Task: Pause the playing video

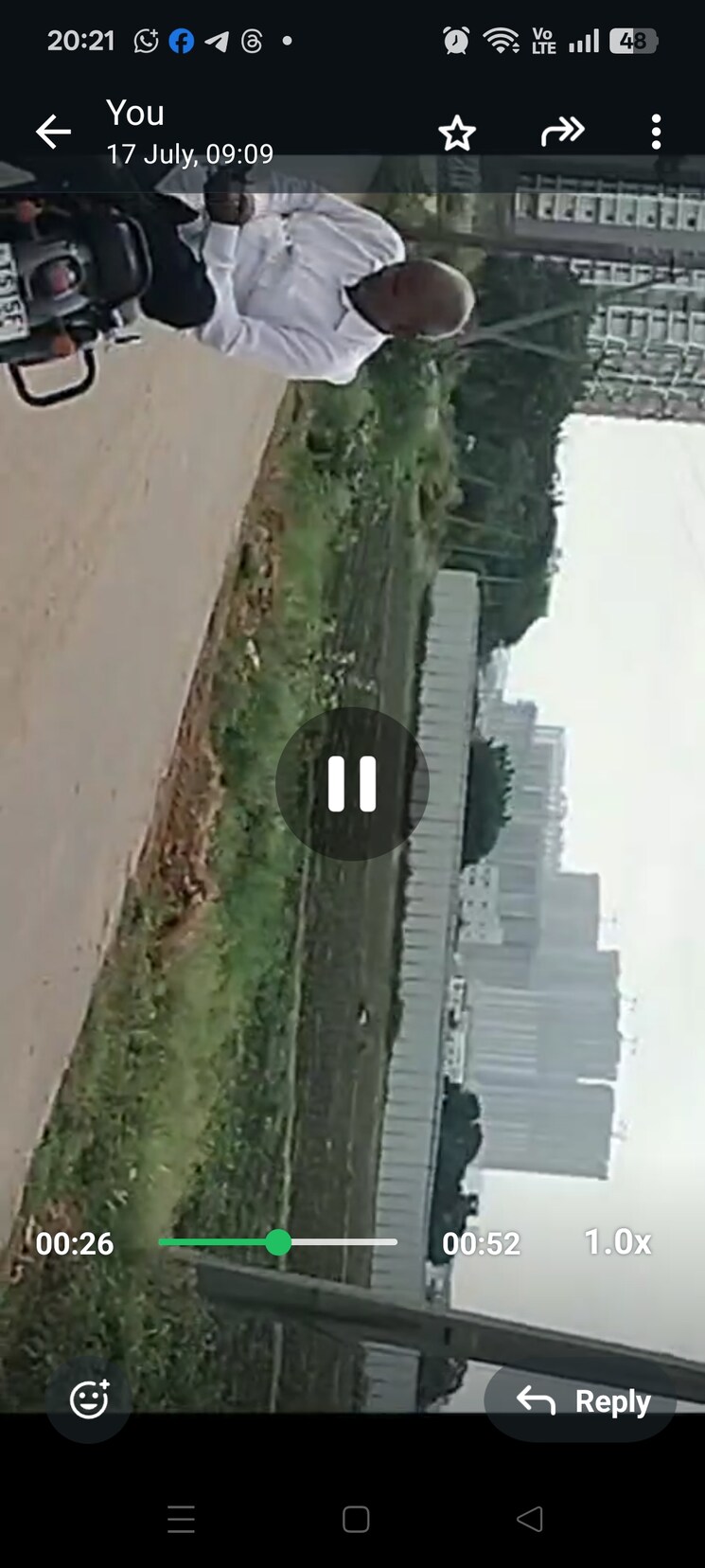Action: coord(352,784)
